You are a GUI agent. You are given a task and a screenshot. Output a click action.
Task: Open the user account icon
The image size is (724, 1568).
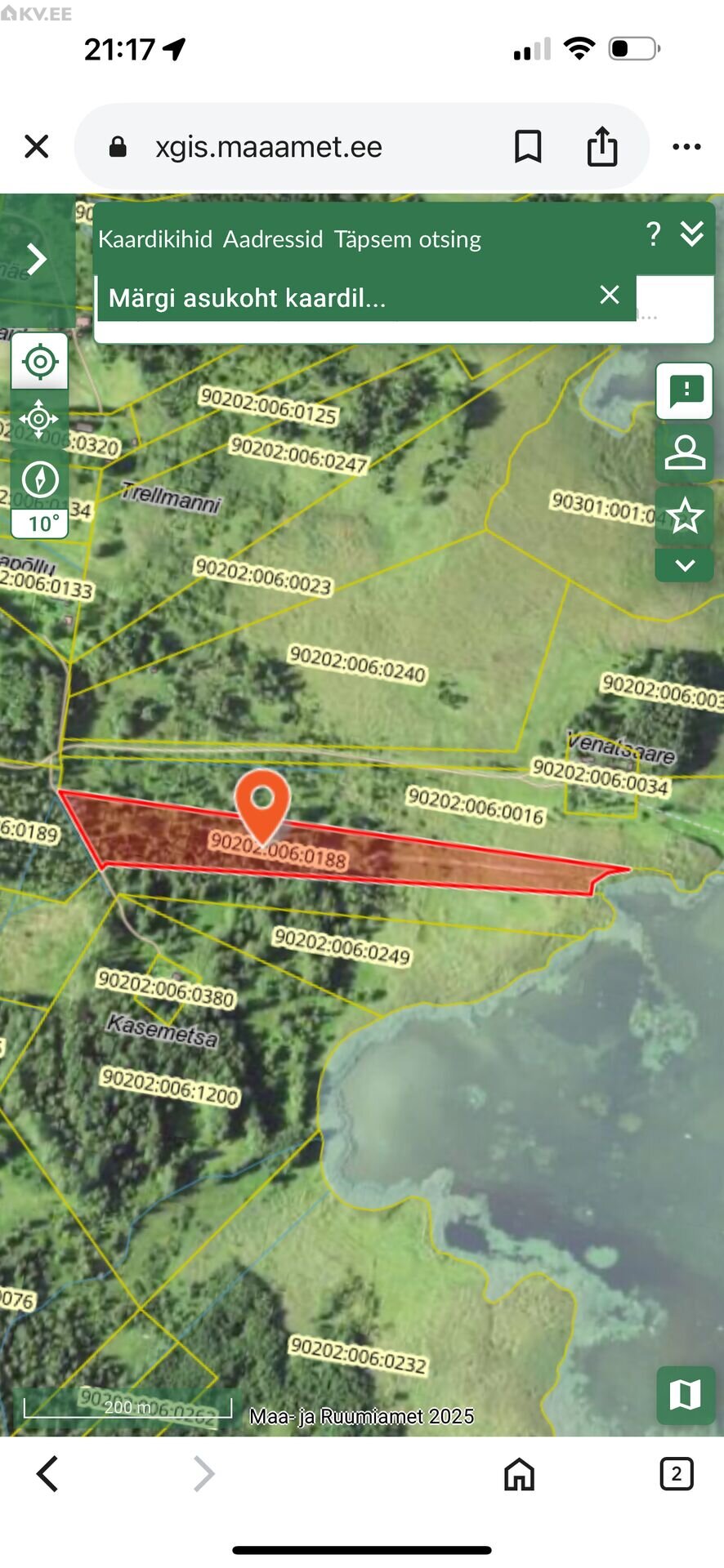[685, 452]
